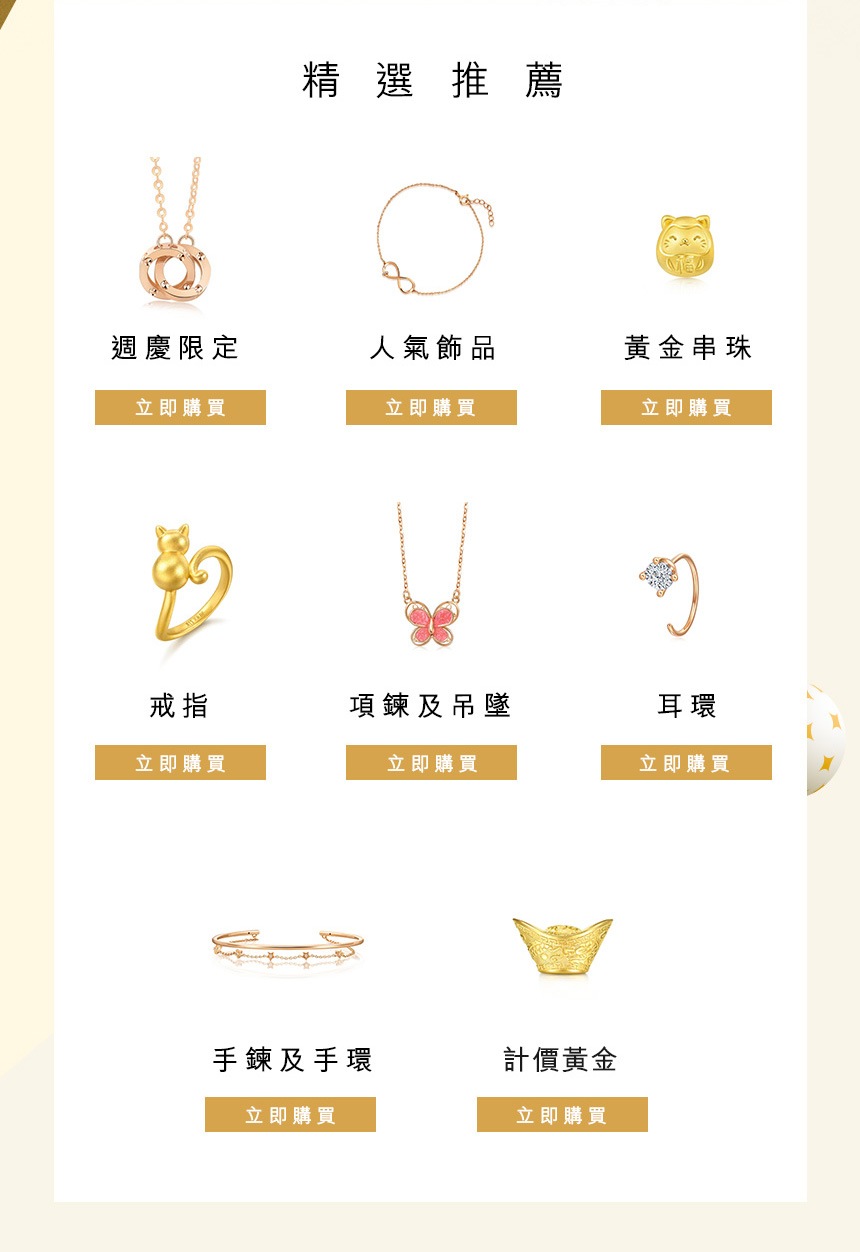Tap 立即購買 under 戒指

[180, 762]
